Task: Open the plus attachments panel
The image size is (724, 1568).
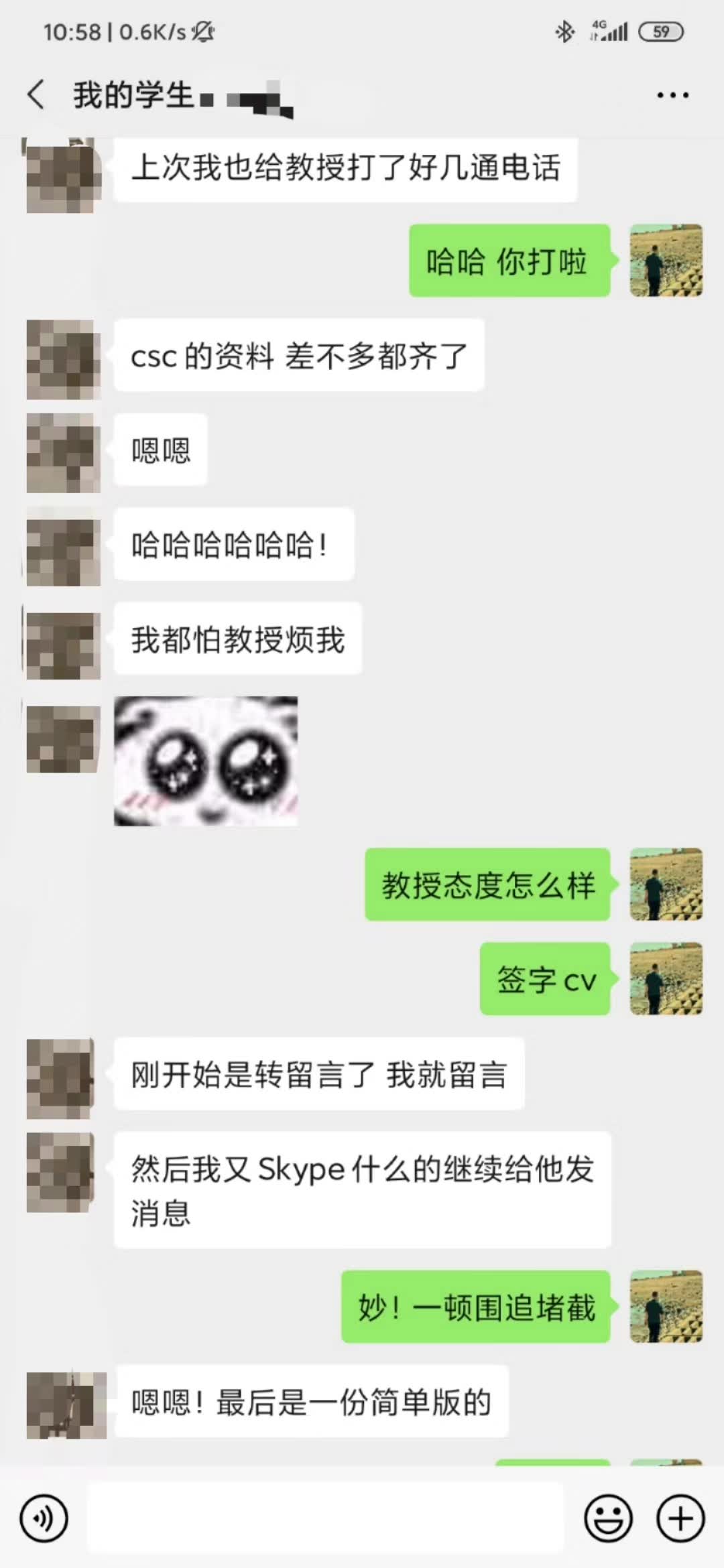Action: pyautogui.click(x=680, y=1518)
